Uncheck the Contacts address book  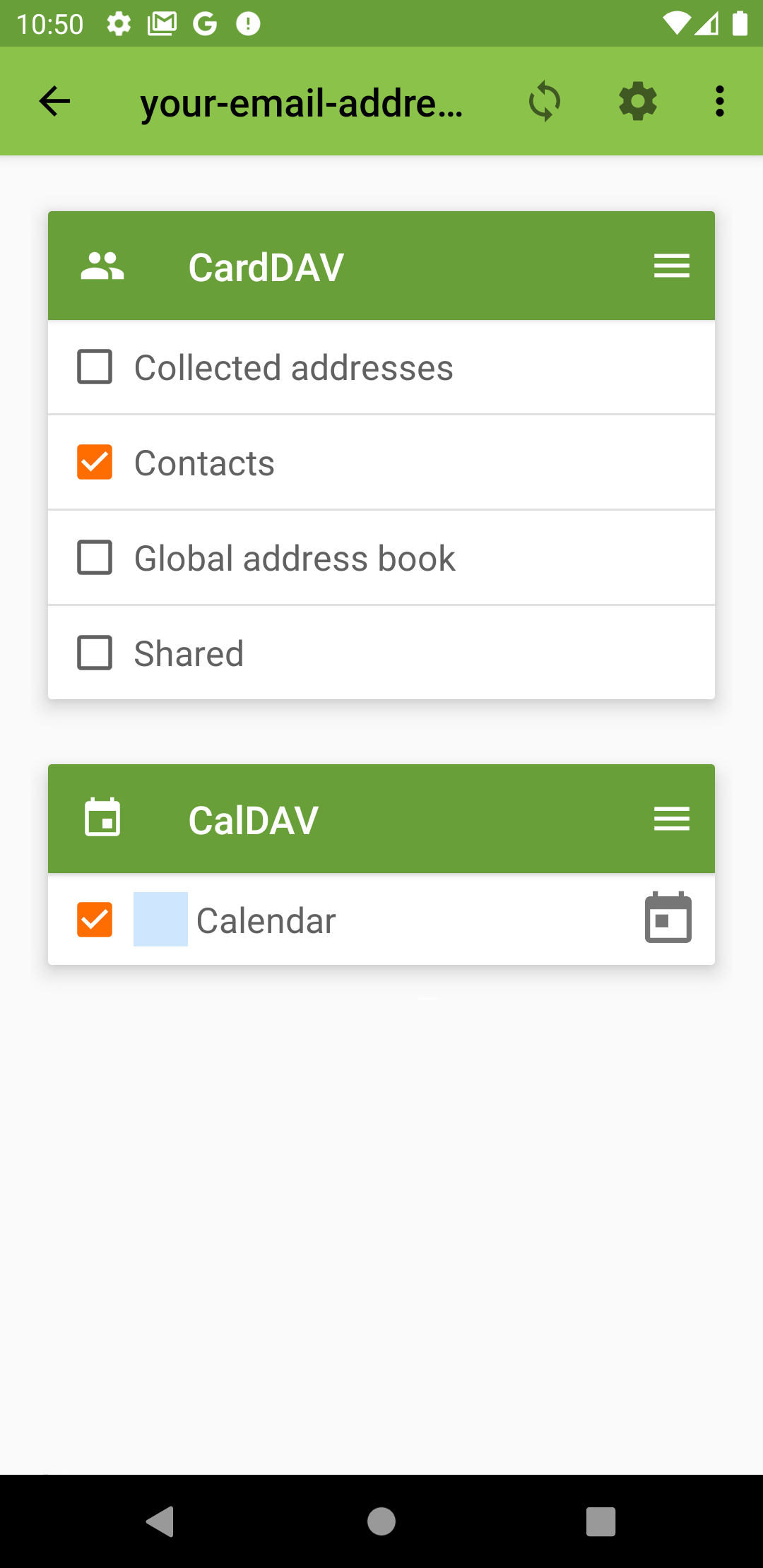(95, 463)
